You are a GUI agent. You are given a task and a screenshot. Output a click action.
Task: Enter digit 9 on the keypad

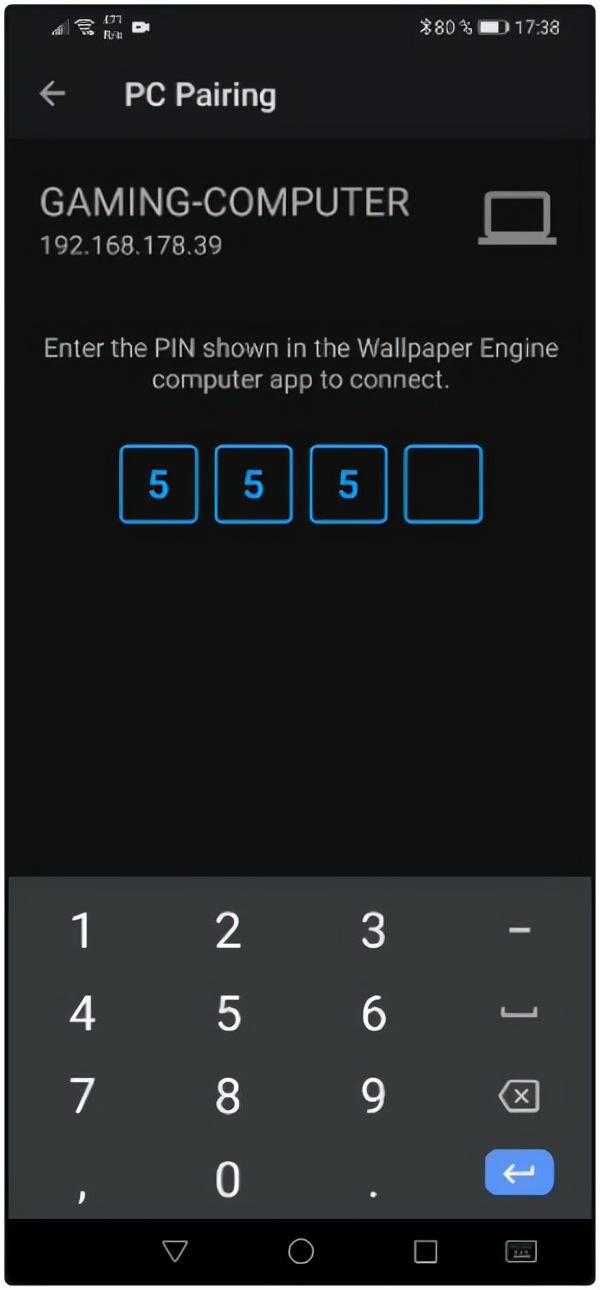pos(373,1097)
